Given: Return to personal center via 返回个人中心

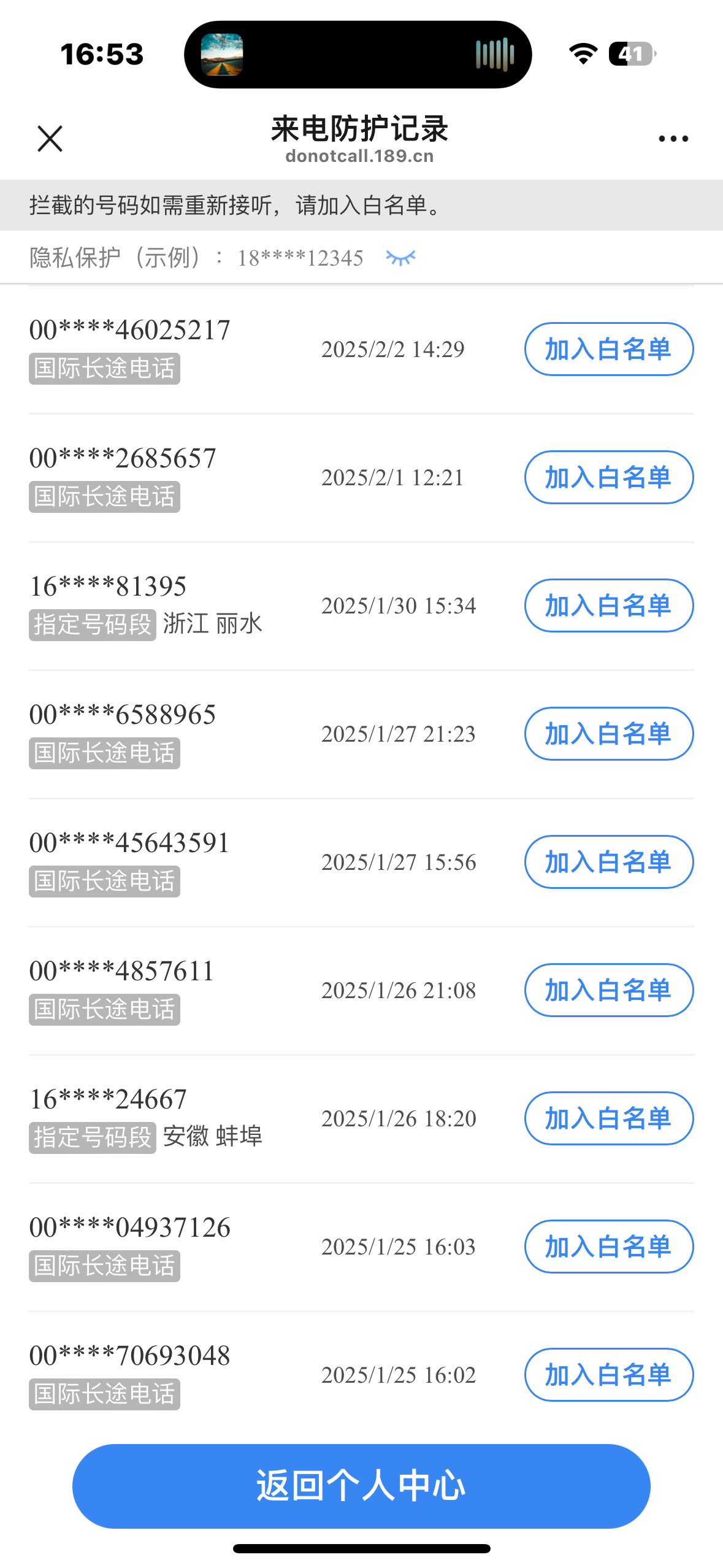Looking at the screenshot, I should coord(361,1486).
